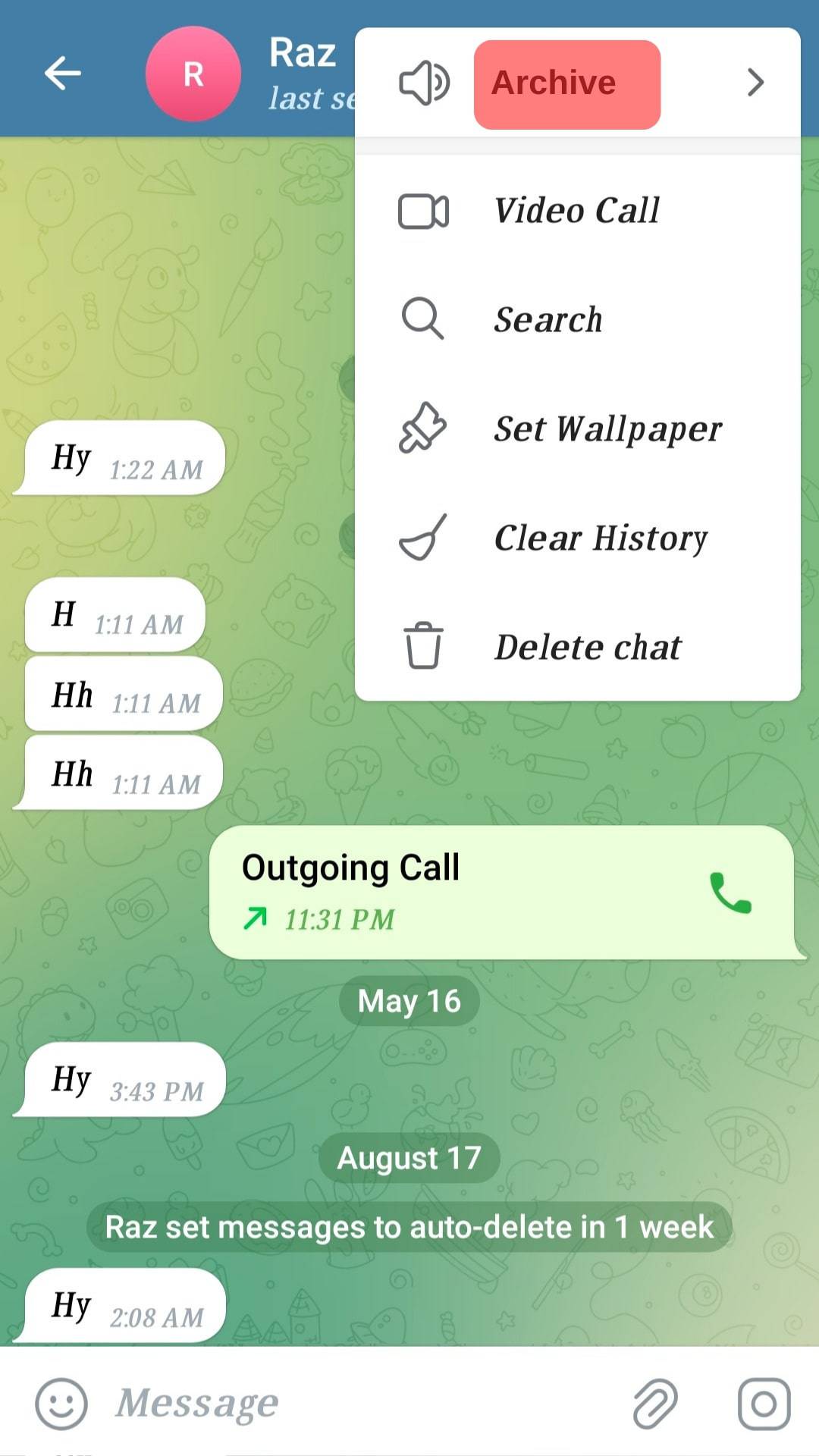819x1456 pixels.
Task: Go back using the arrow
Action: pyautogui.click(x=62, y=74)
